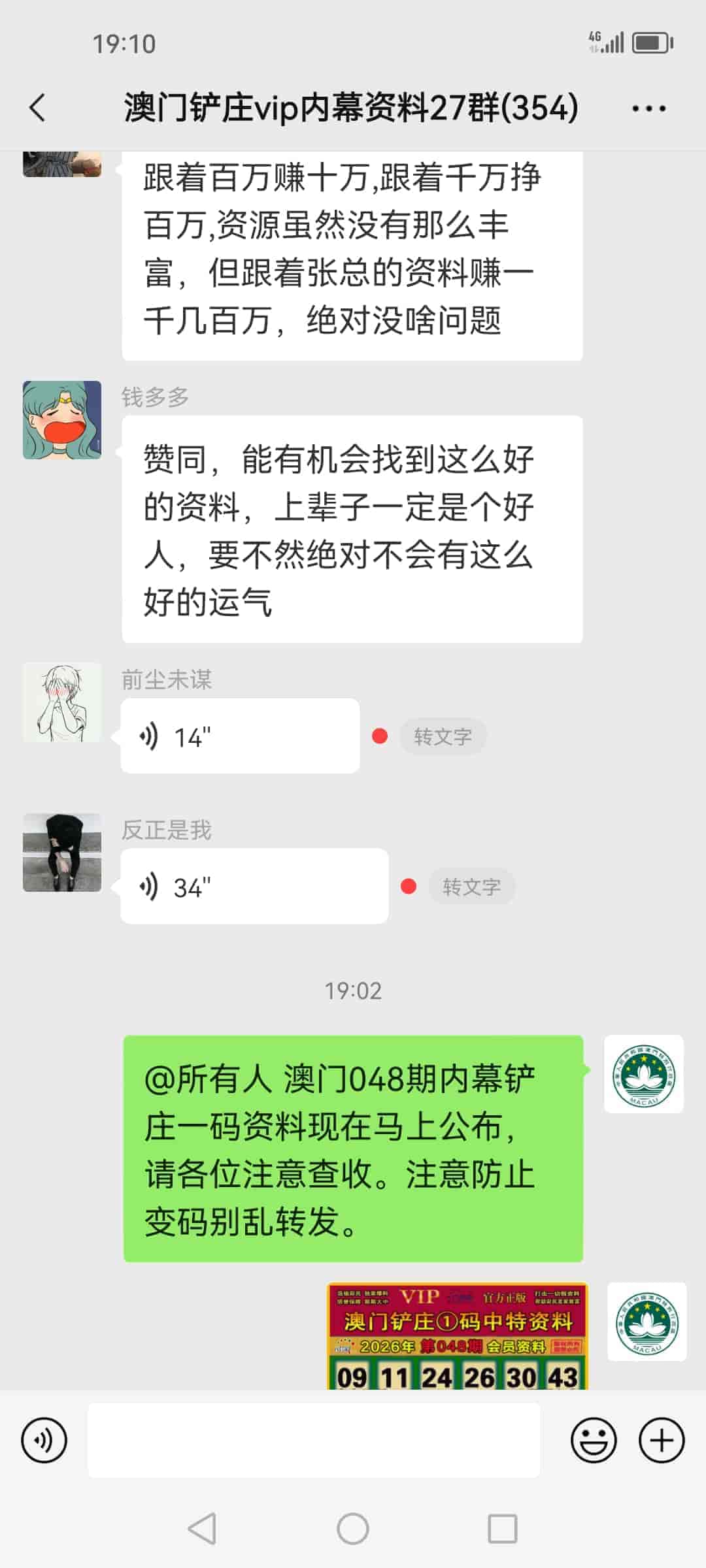Play the 34-second voice message
Screen dimensions: 706x1568
pos(254,887)
